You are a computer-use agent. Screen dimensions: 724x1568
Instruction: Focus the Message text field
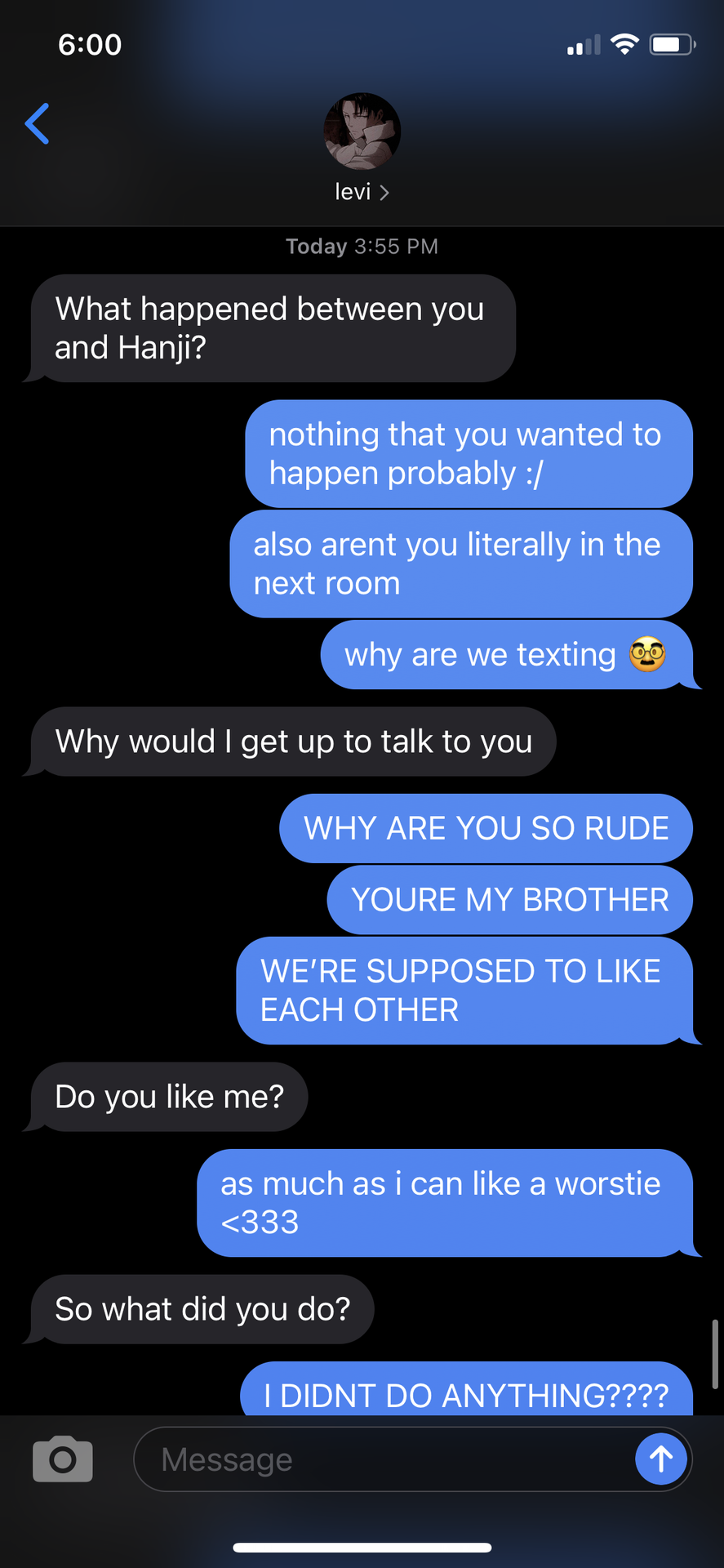point(382,1459)
